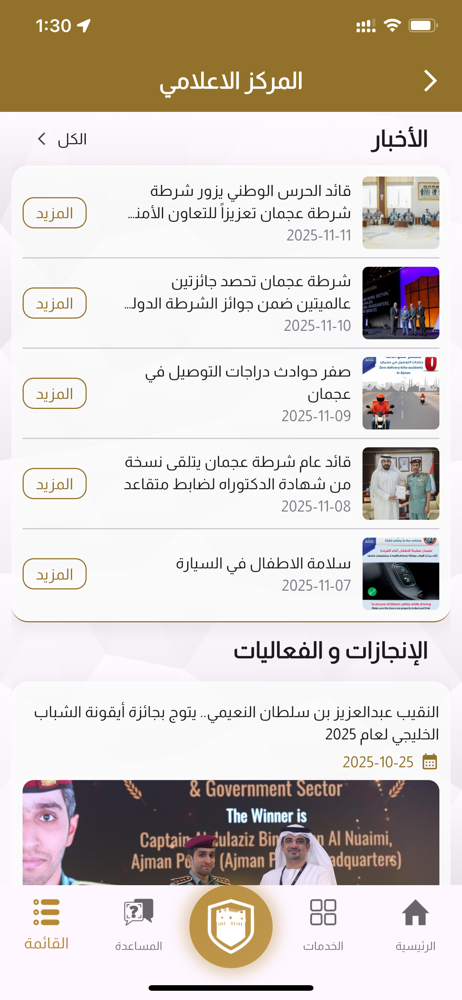
Task: Open the Captain Abdulaziz Al Nuaimi award card
Action: point(231,784)
